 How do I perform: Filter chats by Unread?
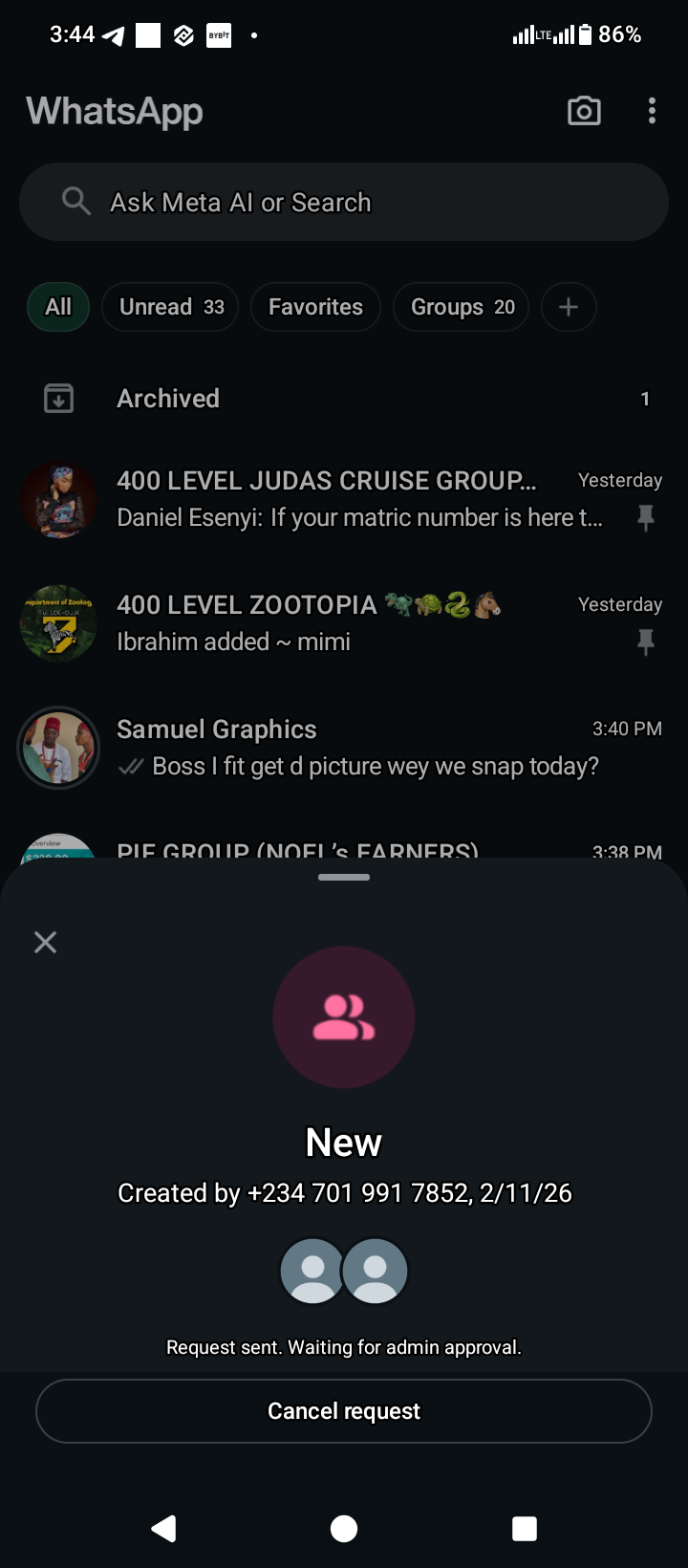170,307
